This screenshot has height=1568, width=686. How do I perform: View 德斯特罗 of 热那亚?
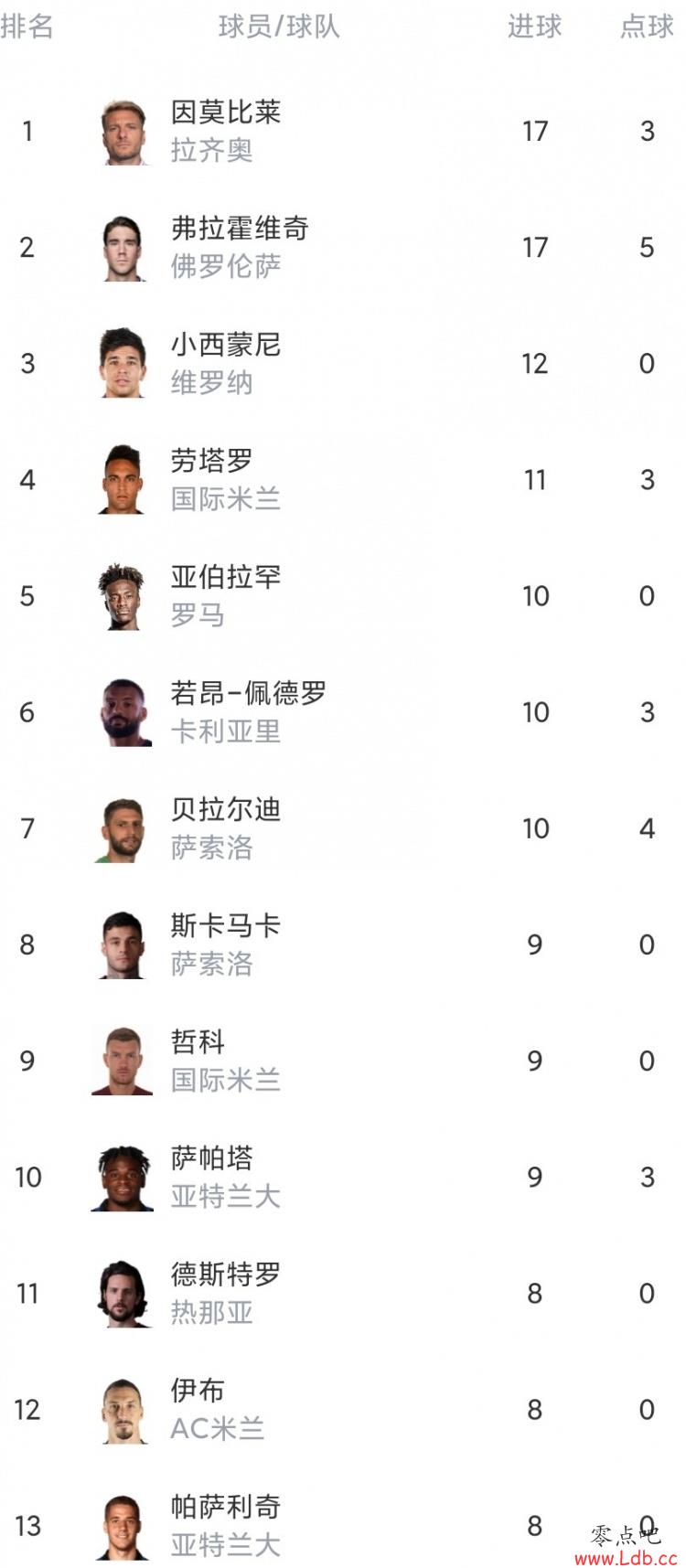pyautogui.click(x=343, y=1293)
